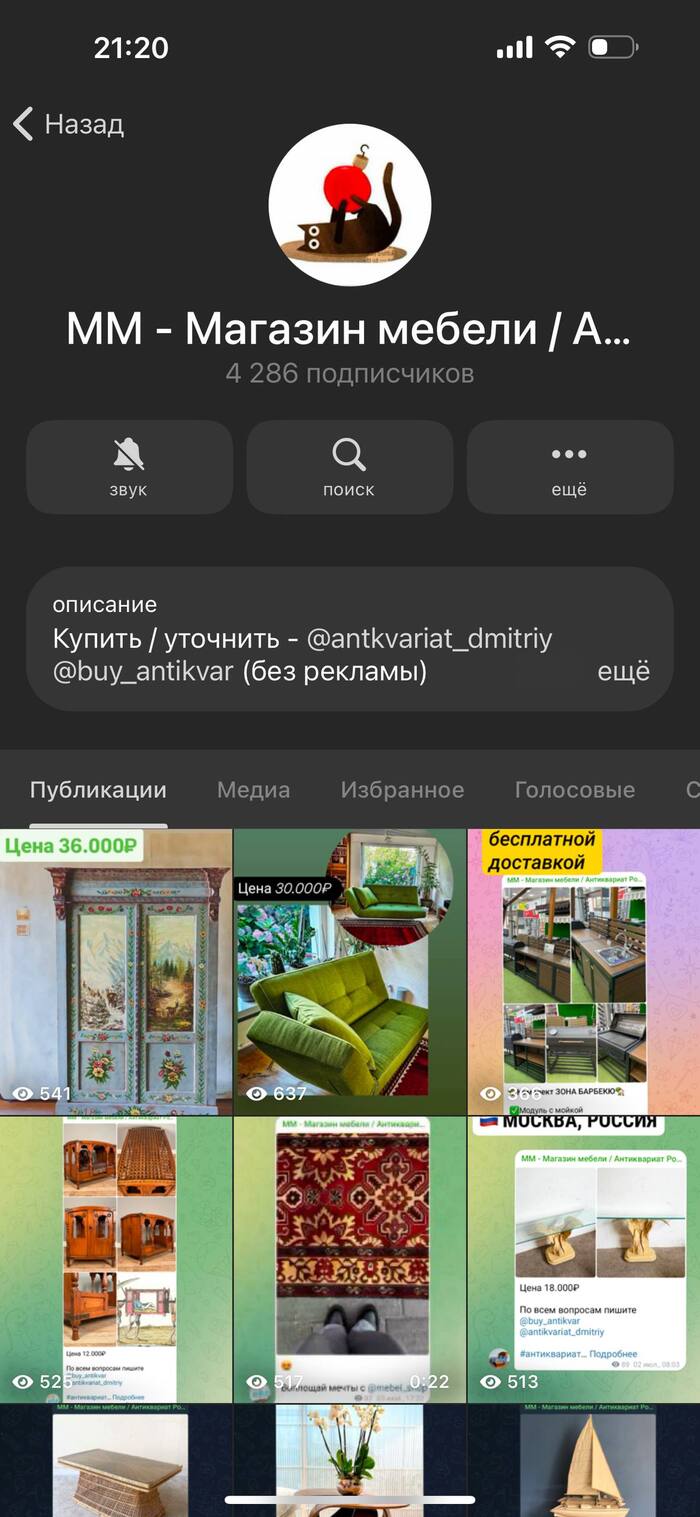Screen dimensions: 700x1517
Task: Open channel search with поиск button
Action: pyautogui.click(x=349, y=467)
